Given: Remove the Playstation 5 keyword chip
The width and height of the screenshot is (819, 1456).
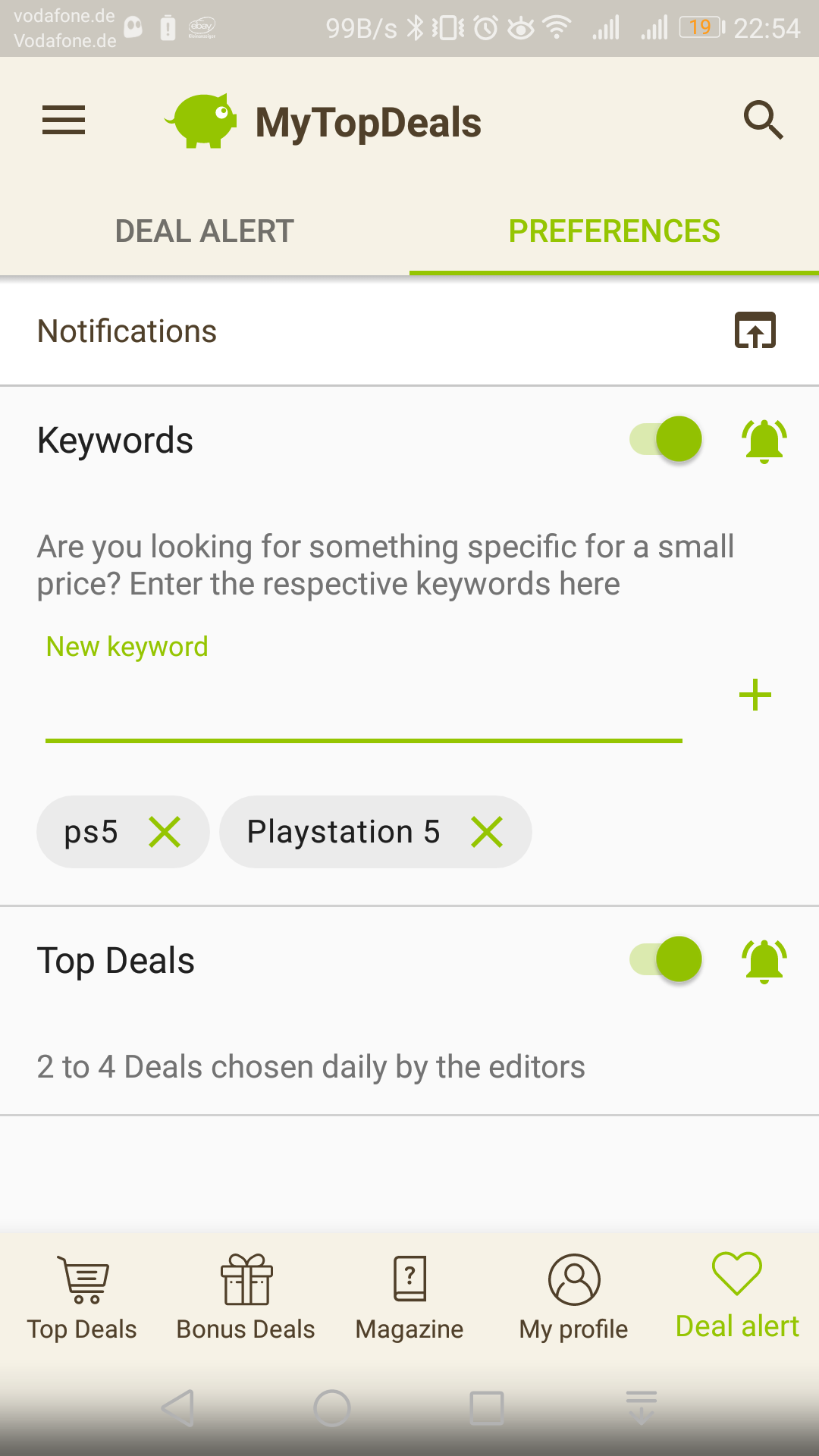Looking at the screenshot, I should coord(487,832).
